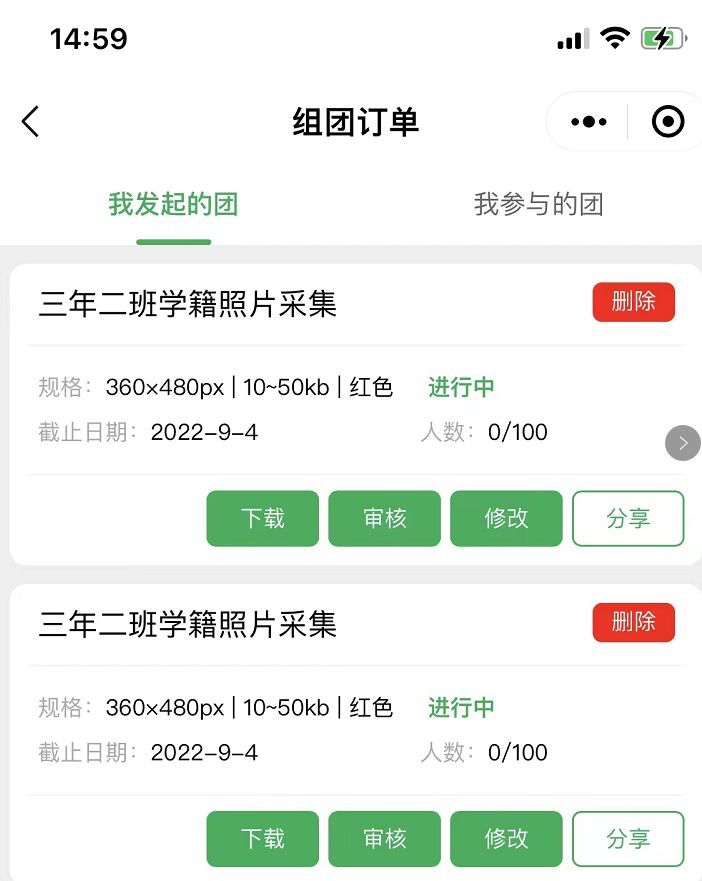Tap 修改 on the first group order

[506, 518]
